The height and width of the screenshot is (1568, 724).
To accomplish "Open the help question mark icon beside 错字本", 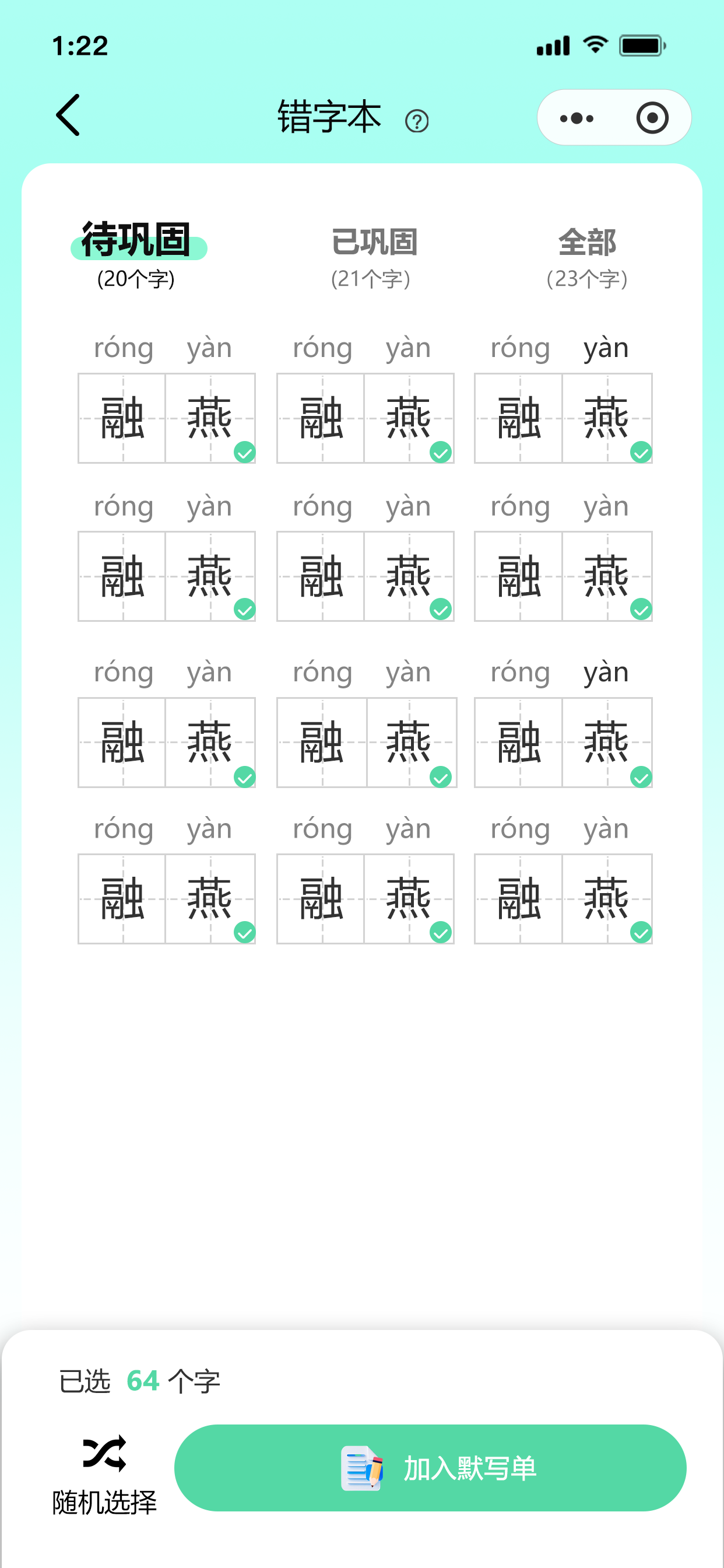I will point(416,121).
